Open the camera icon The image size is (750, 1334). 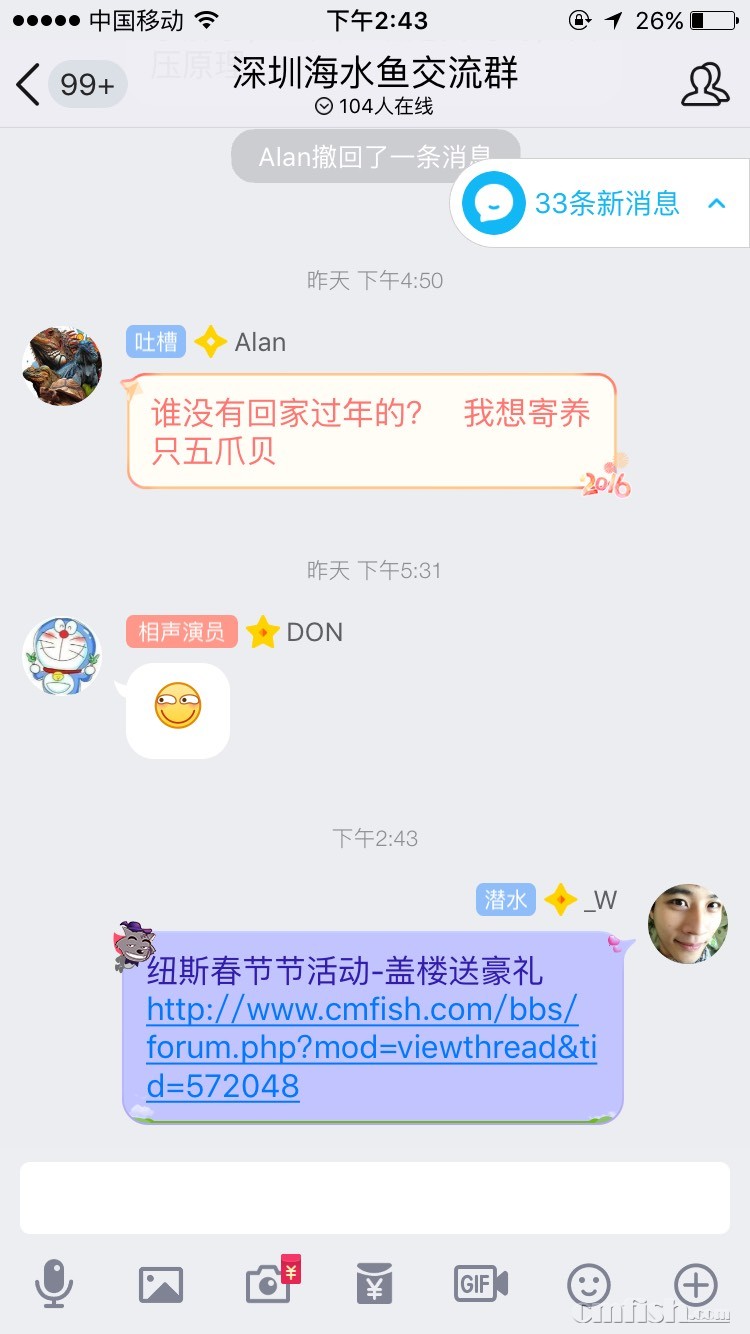(268, 1284)
